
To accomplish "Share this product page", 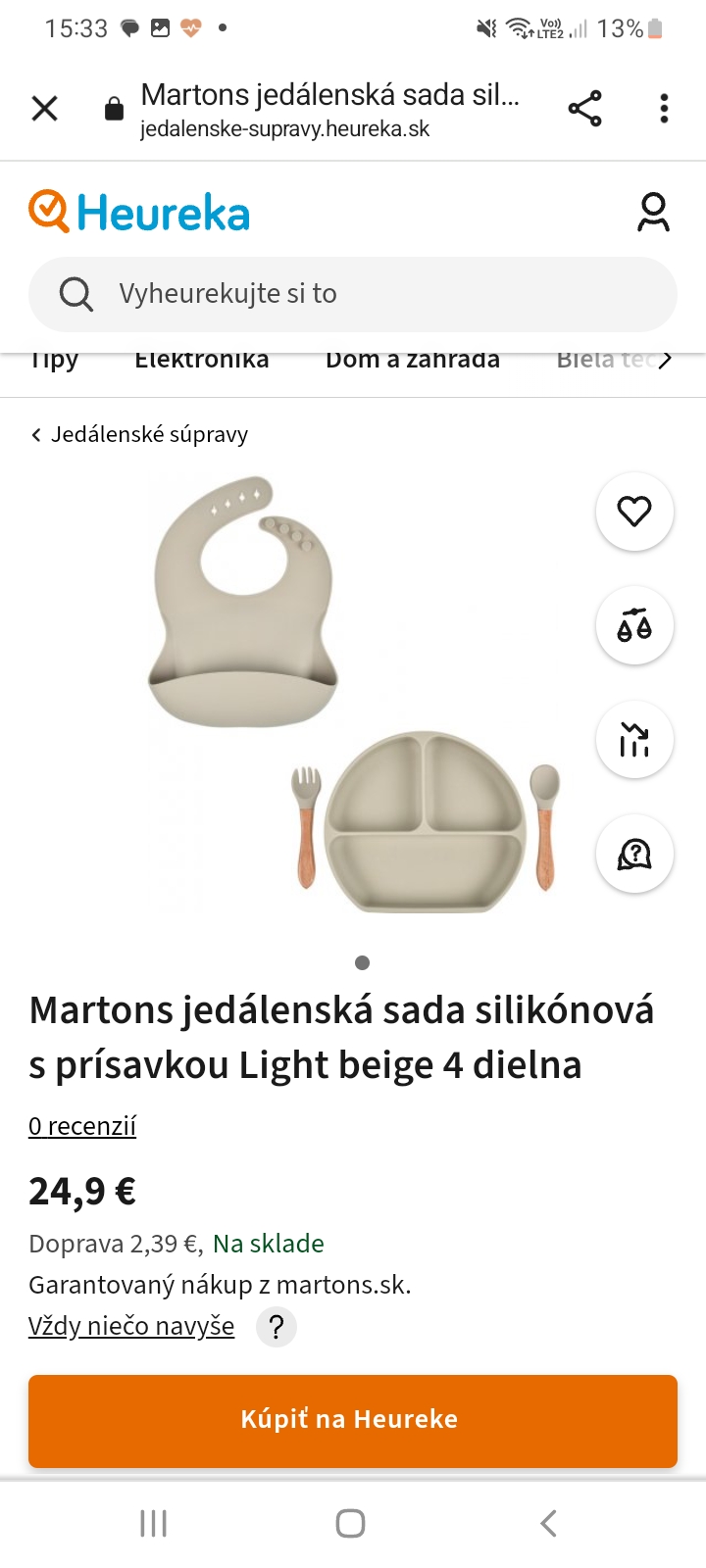I will (x=584, y=108).
